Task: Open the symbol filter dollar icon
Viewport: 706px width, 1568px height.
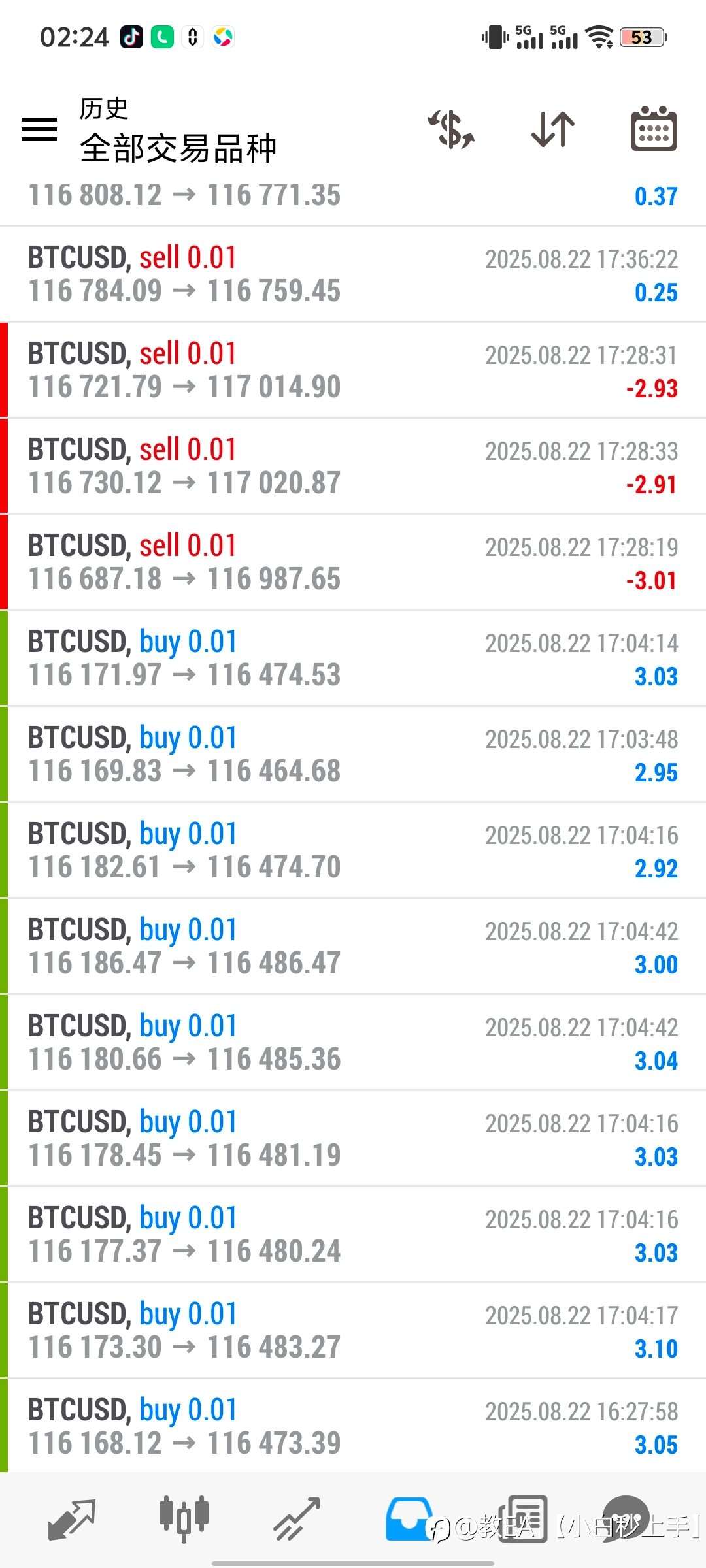Action: (x=451, y=129)
